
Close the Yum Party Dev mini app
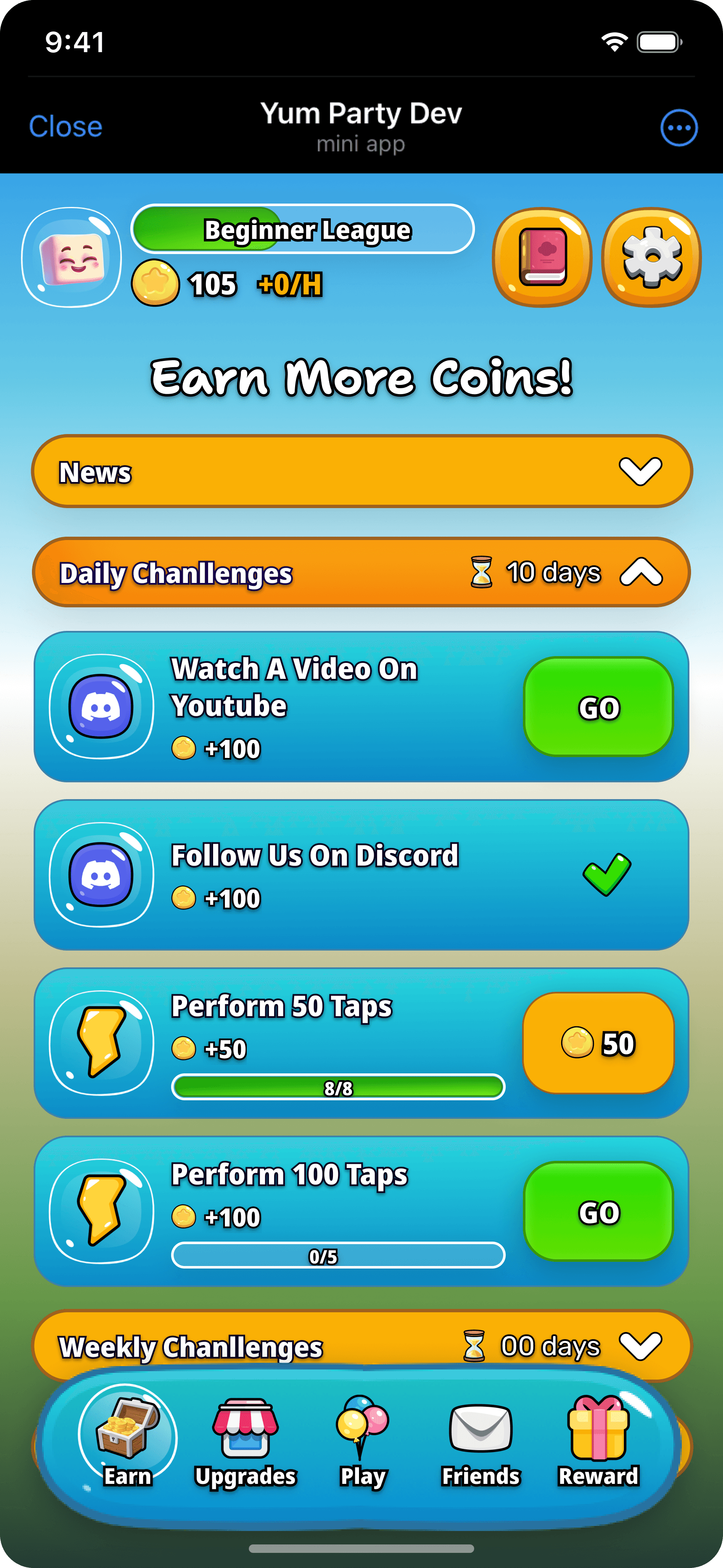pyautogui.click(x=66, y=127)
